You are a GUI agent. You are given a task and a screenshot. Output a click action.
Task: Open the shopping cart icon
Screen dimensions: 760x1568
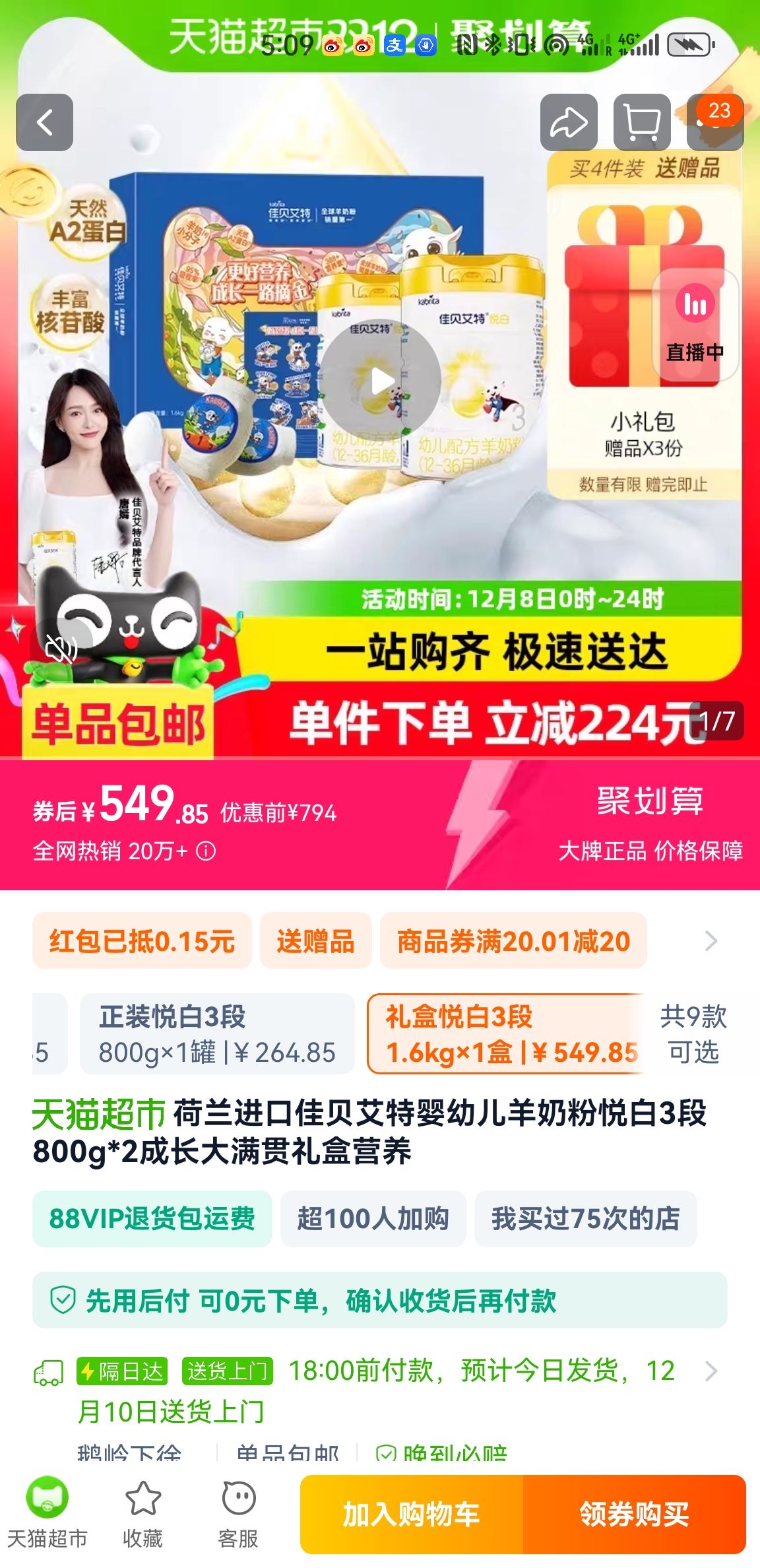pos(642,122)
